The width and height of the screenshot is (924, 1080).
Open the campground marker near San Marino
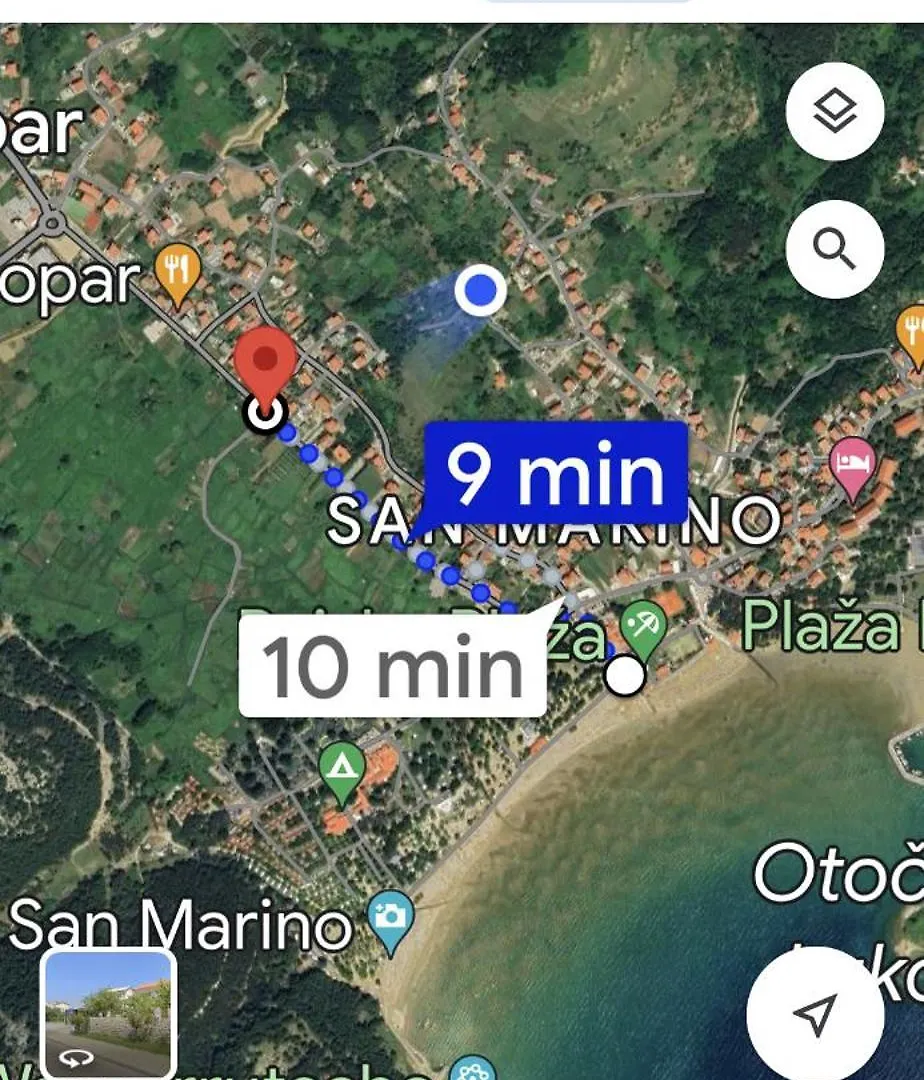[x=342, y=771]
